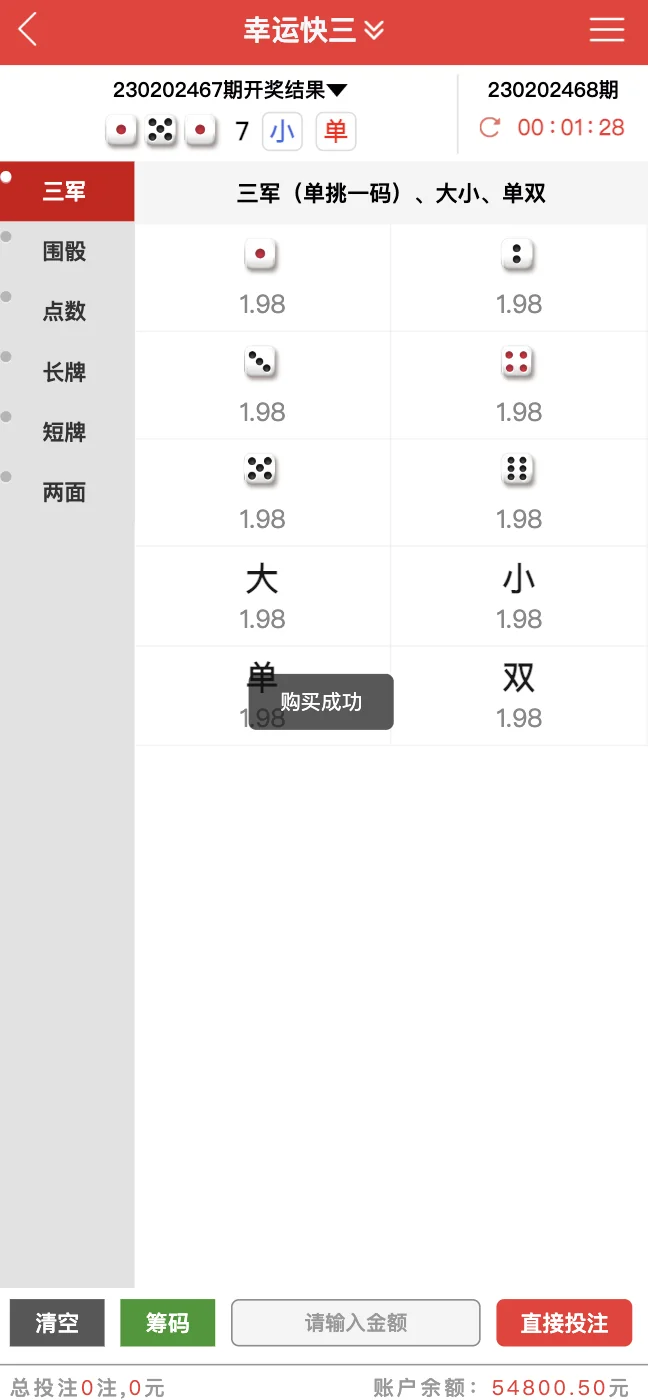Tap 清空 to clear selections

57,1323
